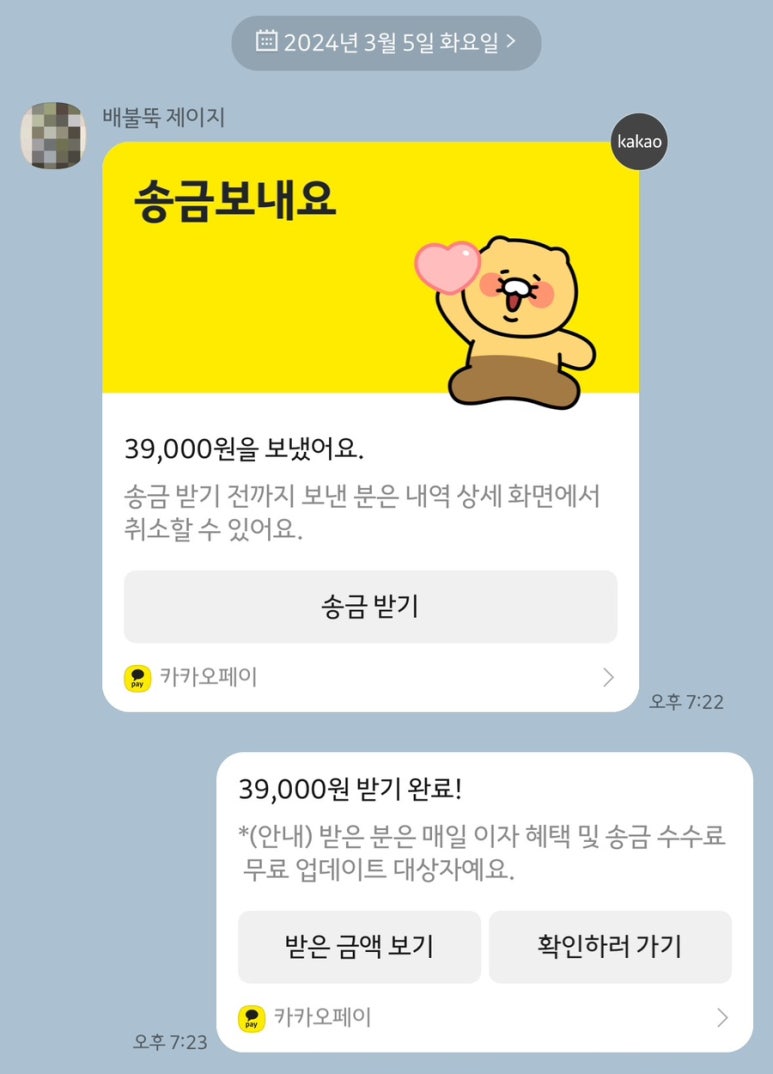The height and width of the screenshot is (1074, 773).
Task: Tap the 송금 받기 button
Action: 370,607
